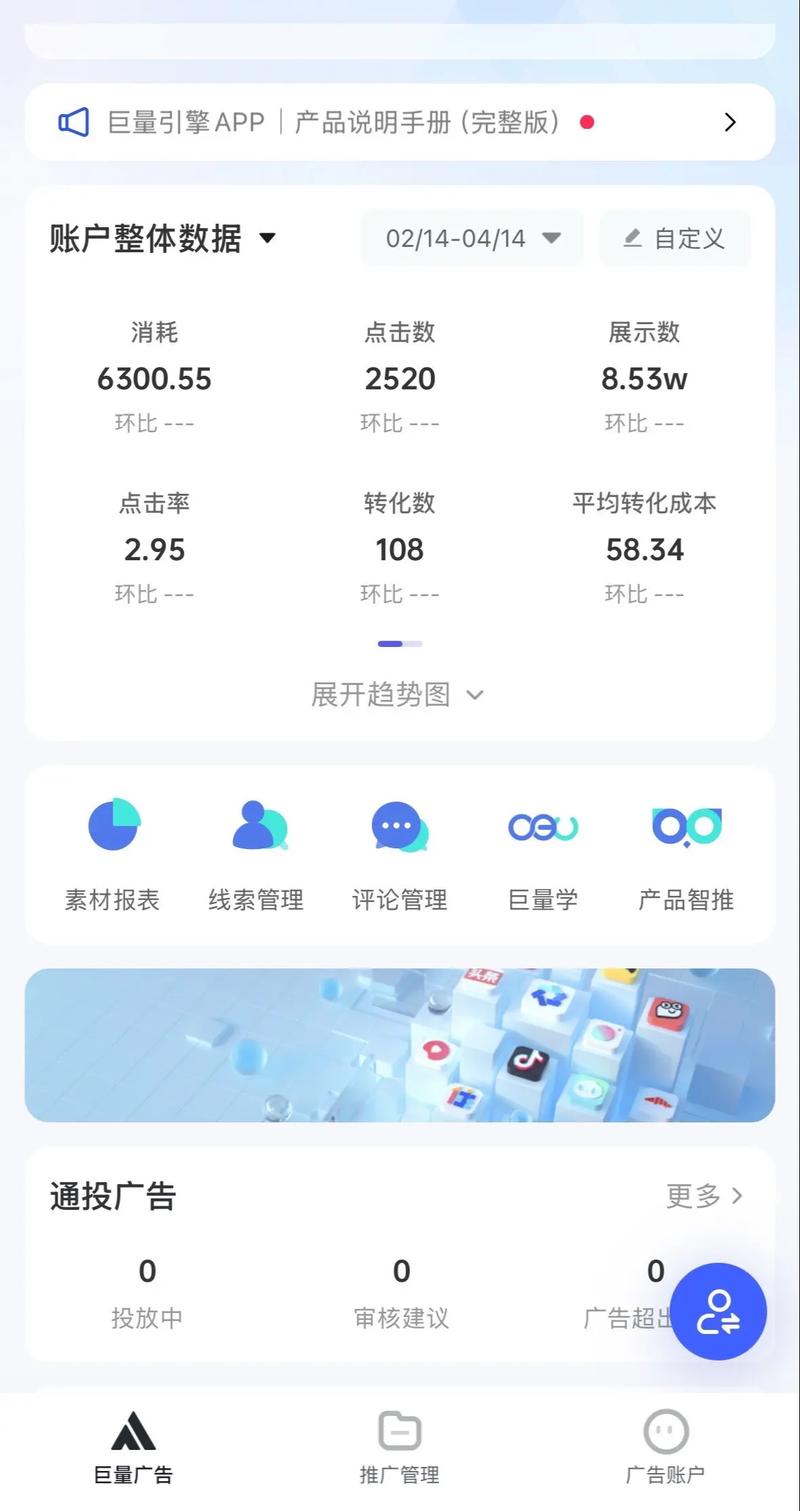The image size is (800, 1511).
Task: Open the 02/14-04/14 date range selector
Action: point(472,238)
